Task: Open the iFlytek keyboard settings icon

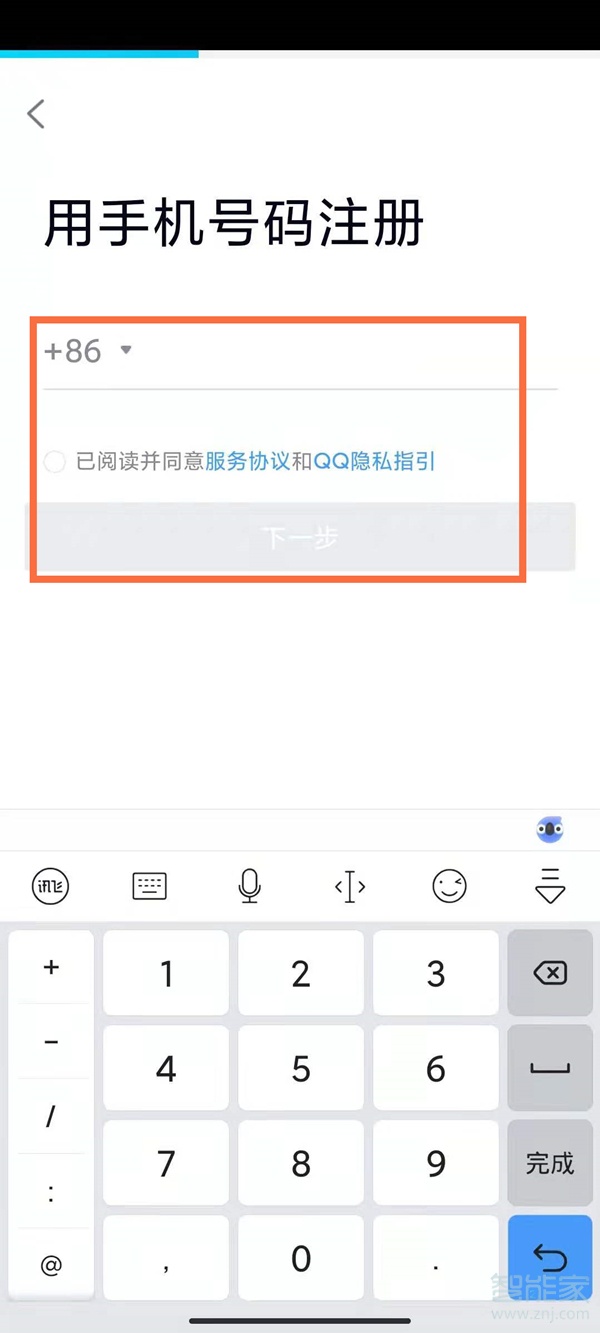Action: pyautogui.click(x=51, y=886)
